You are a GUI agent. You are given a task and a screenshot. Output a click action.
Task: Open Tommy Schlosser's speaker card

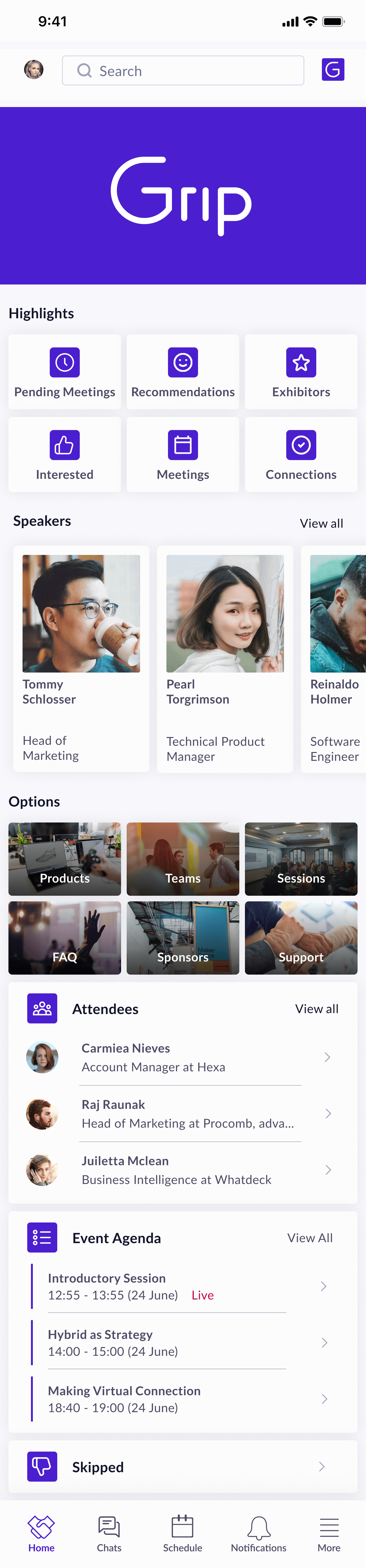[x=81, y=659]
